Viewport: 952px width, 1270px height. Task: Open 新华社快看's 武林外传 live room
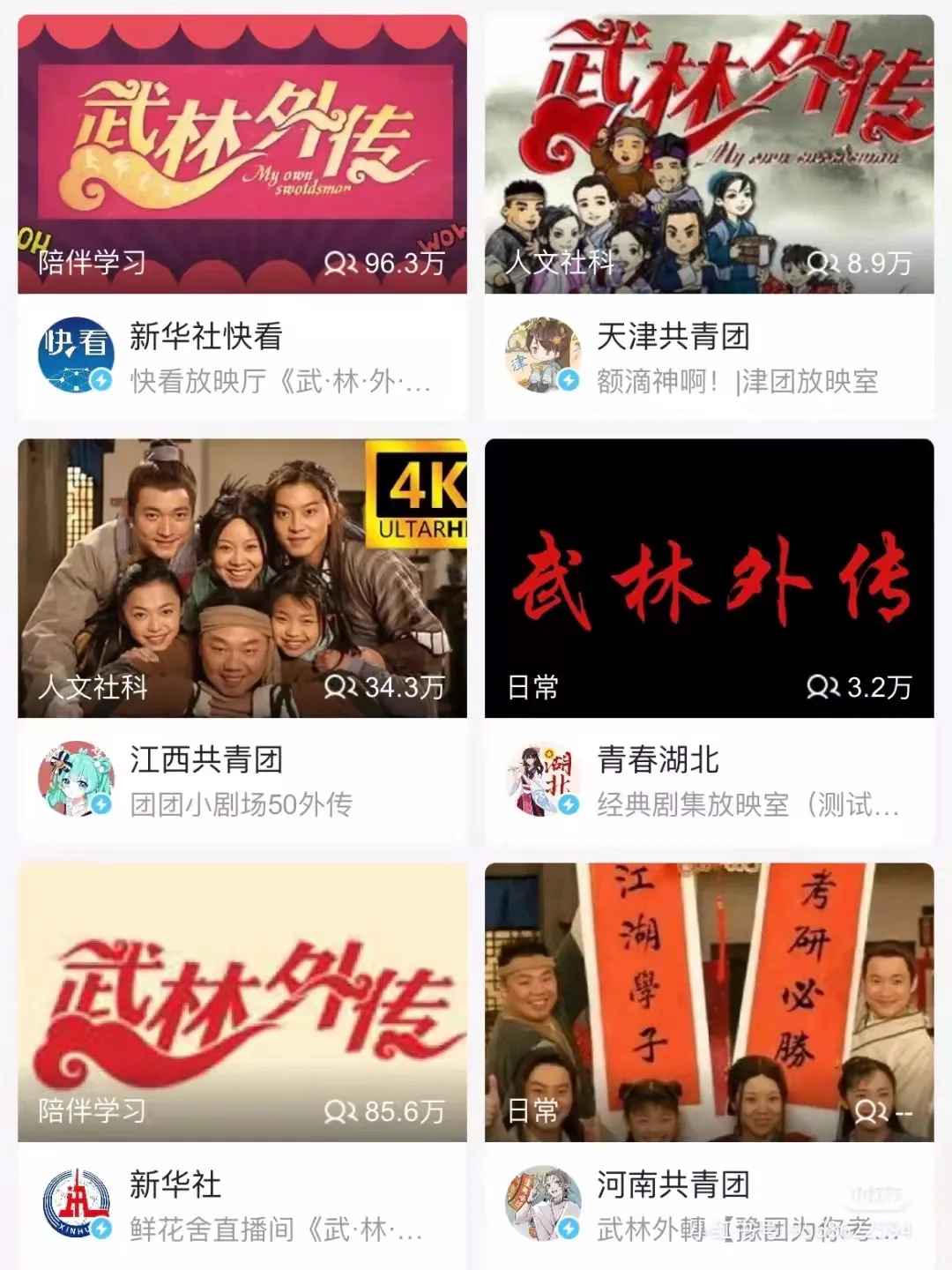click(x=242, y=154)
